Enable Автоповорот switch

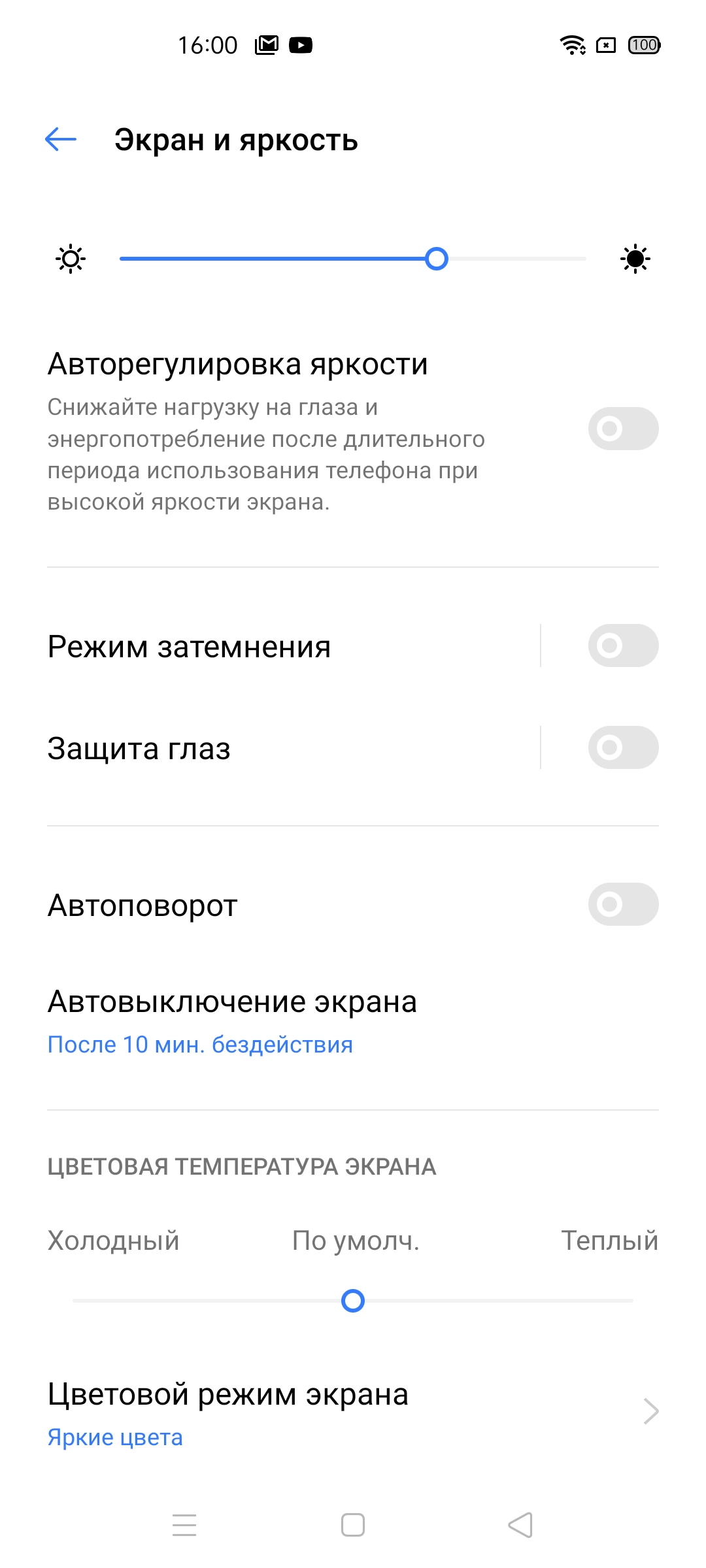coord(622,904)
